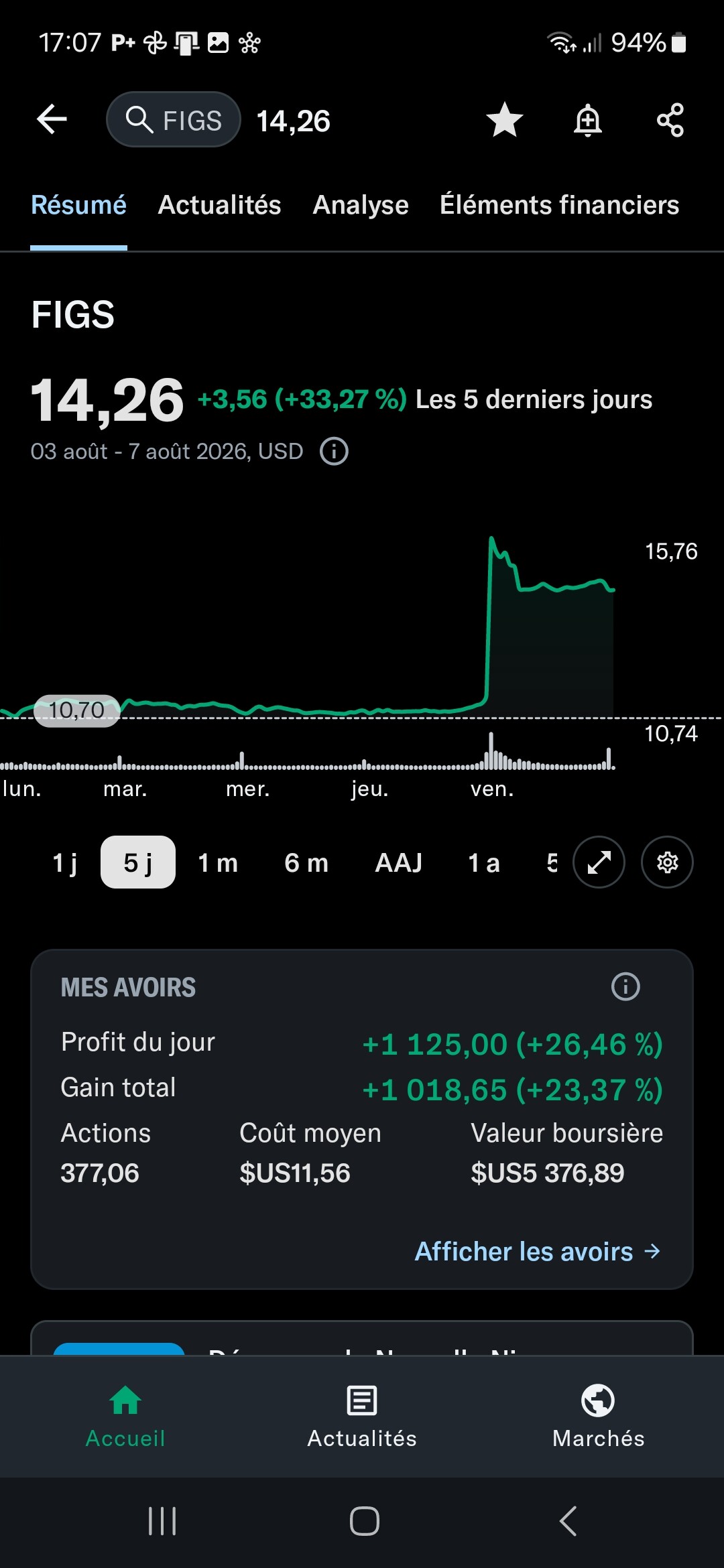
Task: Choose the 1 a chart range
Action: 484,862
